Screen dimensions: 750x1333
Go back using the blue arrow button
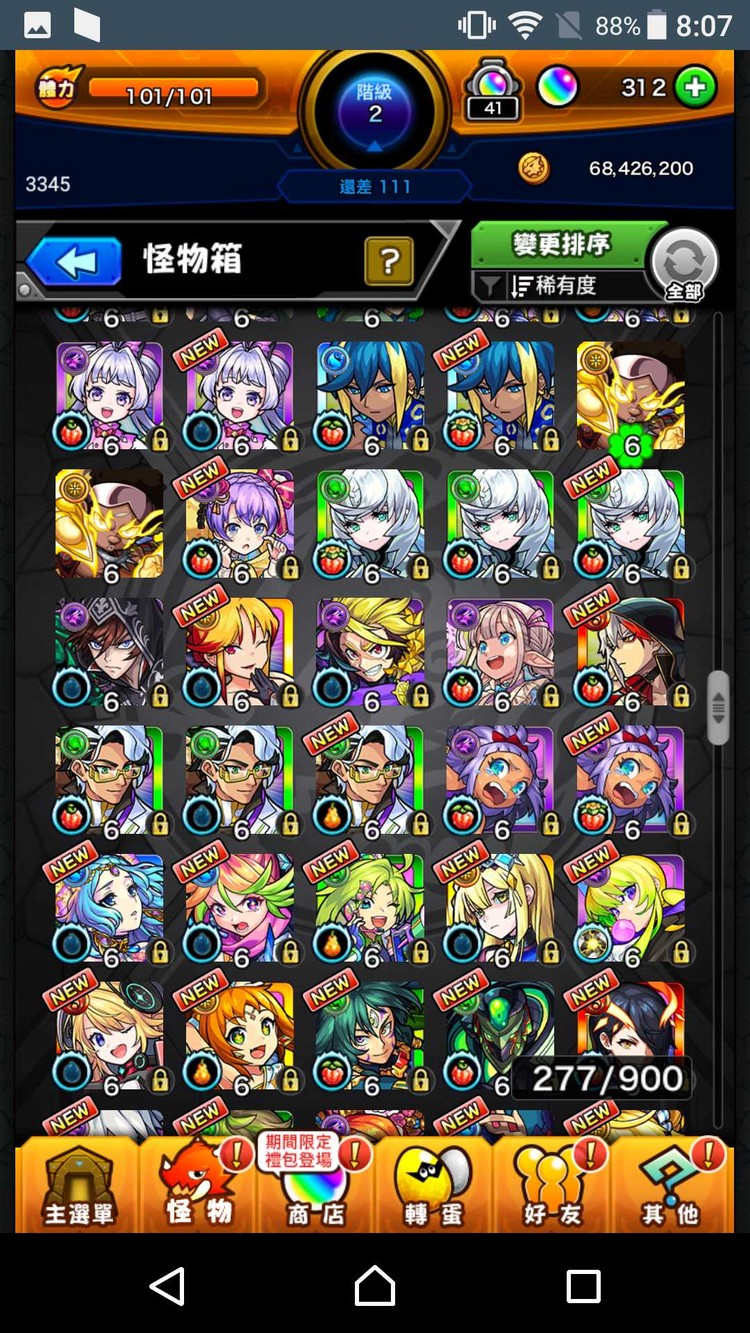coord(74,263)
